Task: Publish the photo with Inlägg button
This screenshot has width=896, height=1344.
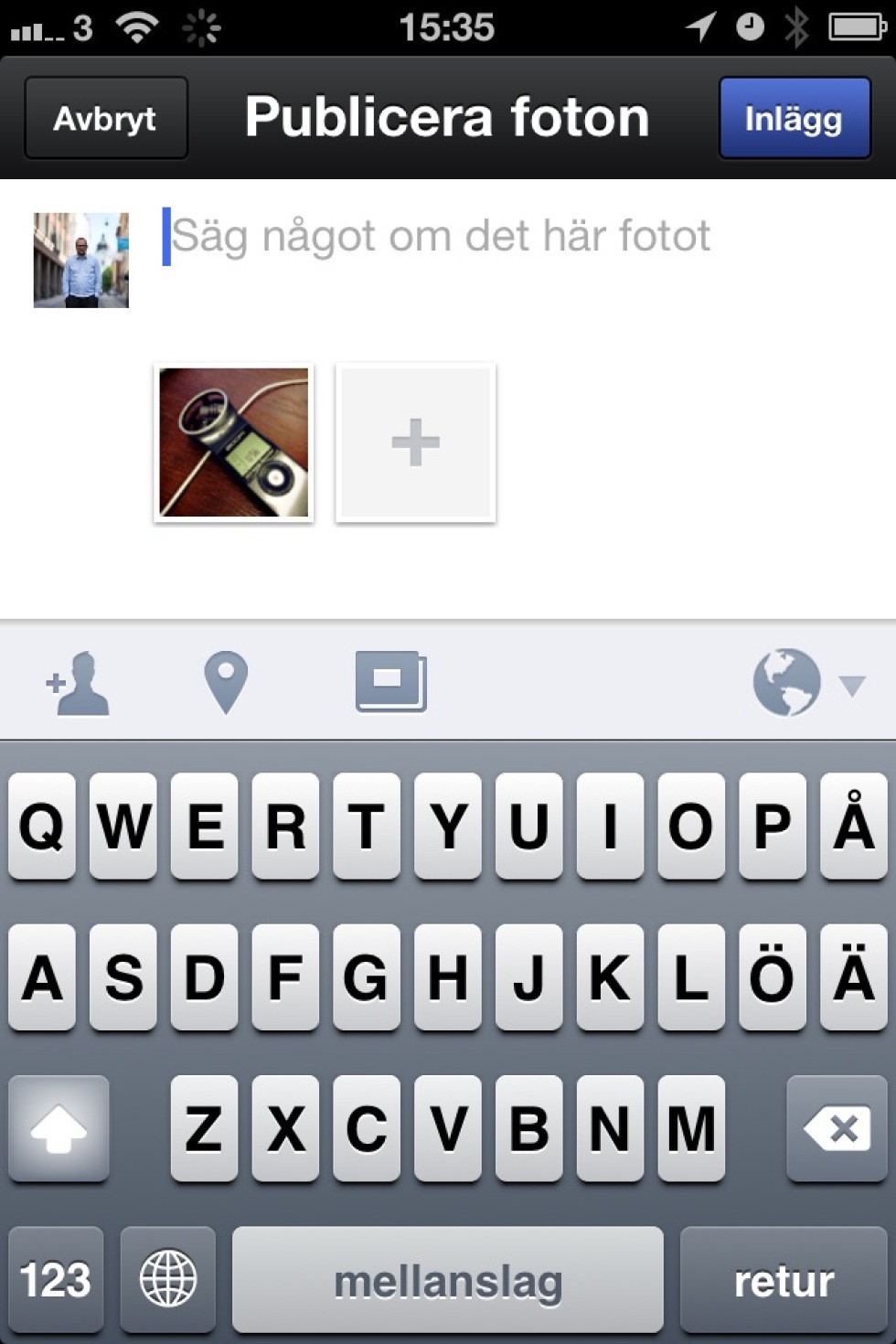Action: (794, 119)
